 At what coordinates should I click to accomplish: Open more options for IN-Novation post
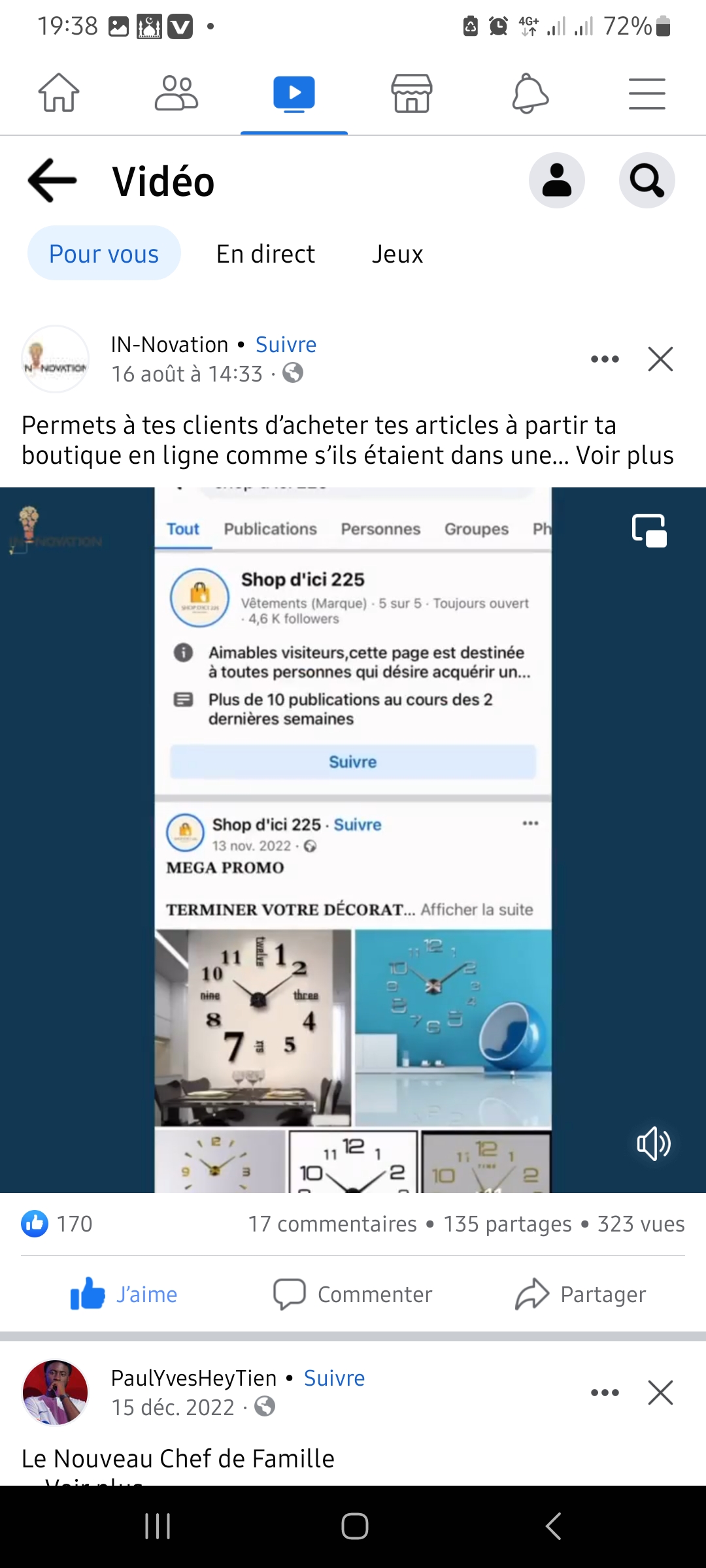605,359
